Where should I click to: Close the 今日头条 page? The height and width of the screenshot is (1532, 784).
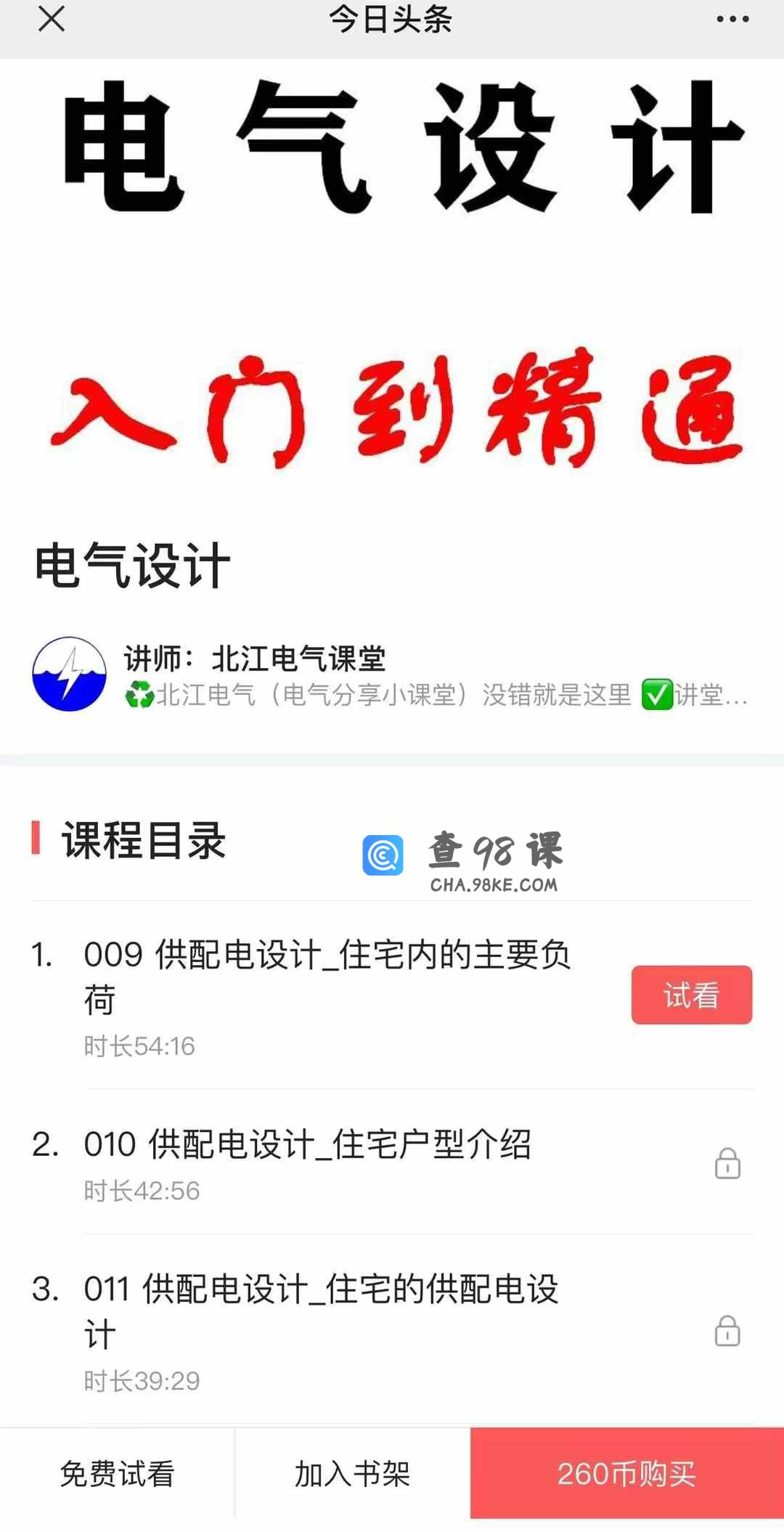52,20
